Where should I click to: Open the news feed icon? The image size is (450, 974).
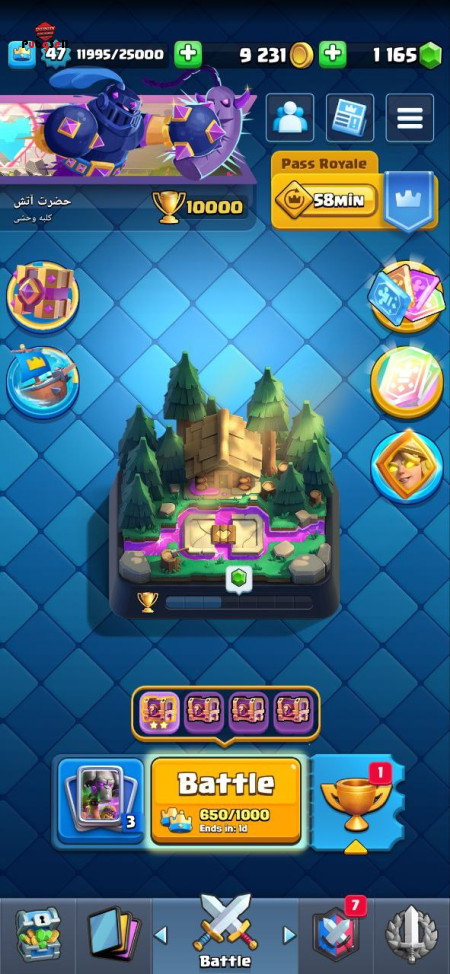pos(350,117)
